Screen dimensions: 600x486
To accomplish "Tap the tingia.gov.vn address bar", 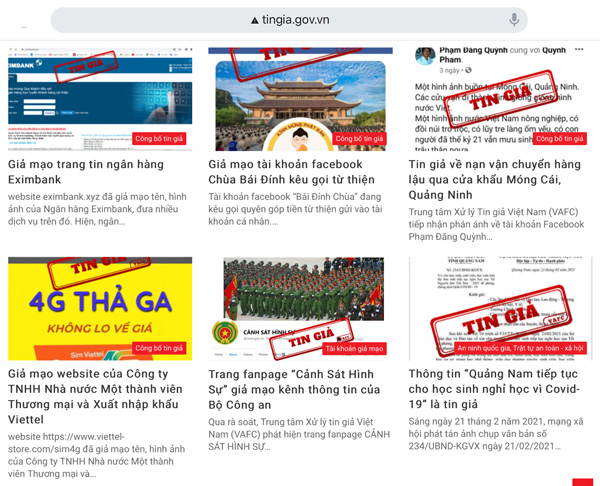I will 290,20.
